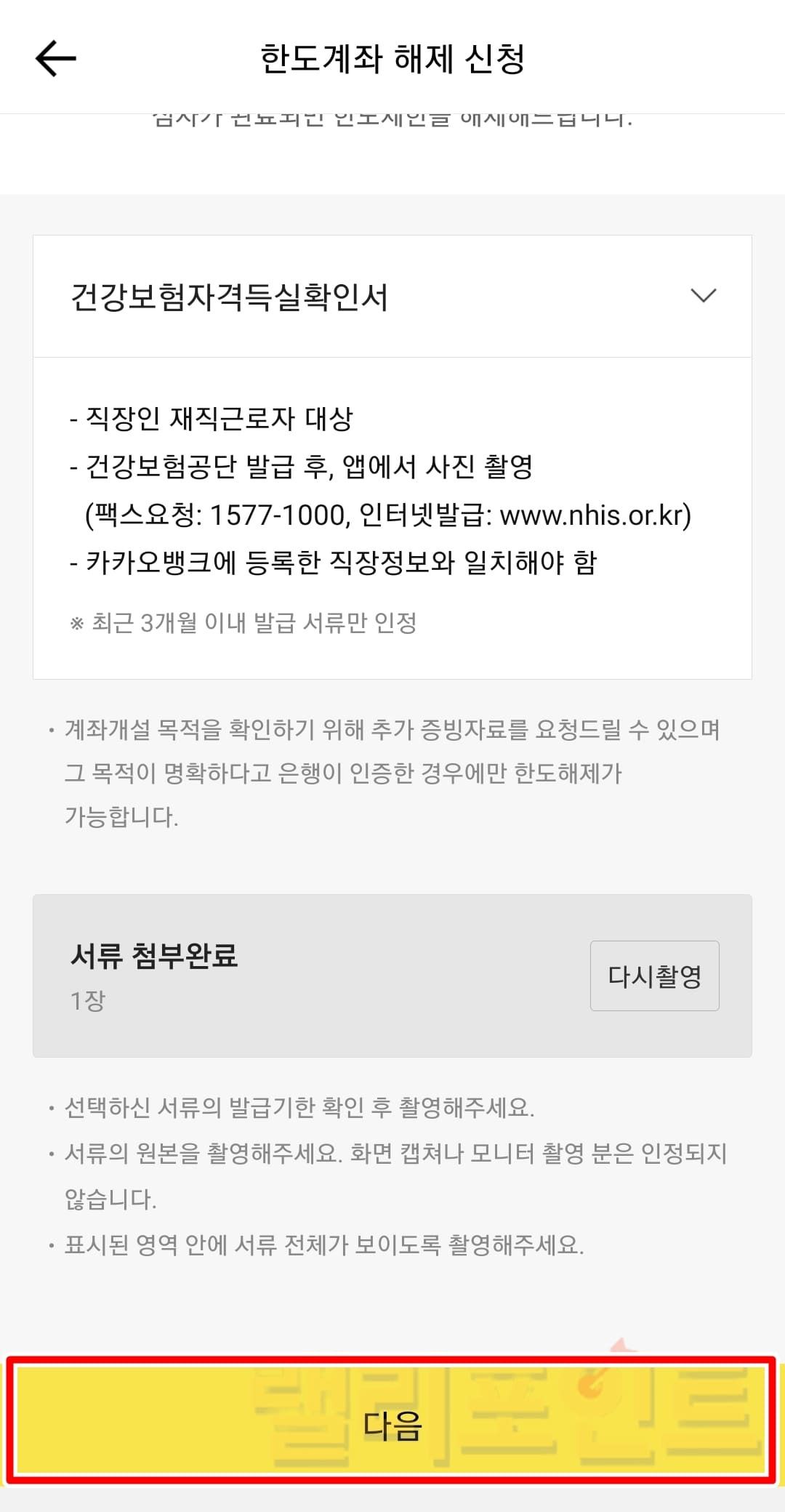
Task: Open the 건강보험자격득실확인서 document dropdown
Action: [392, 297]
